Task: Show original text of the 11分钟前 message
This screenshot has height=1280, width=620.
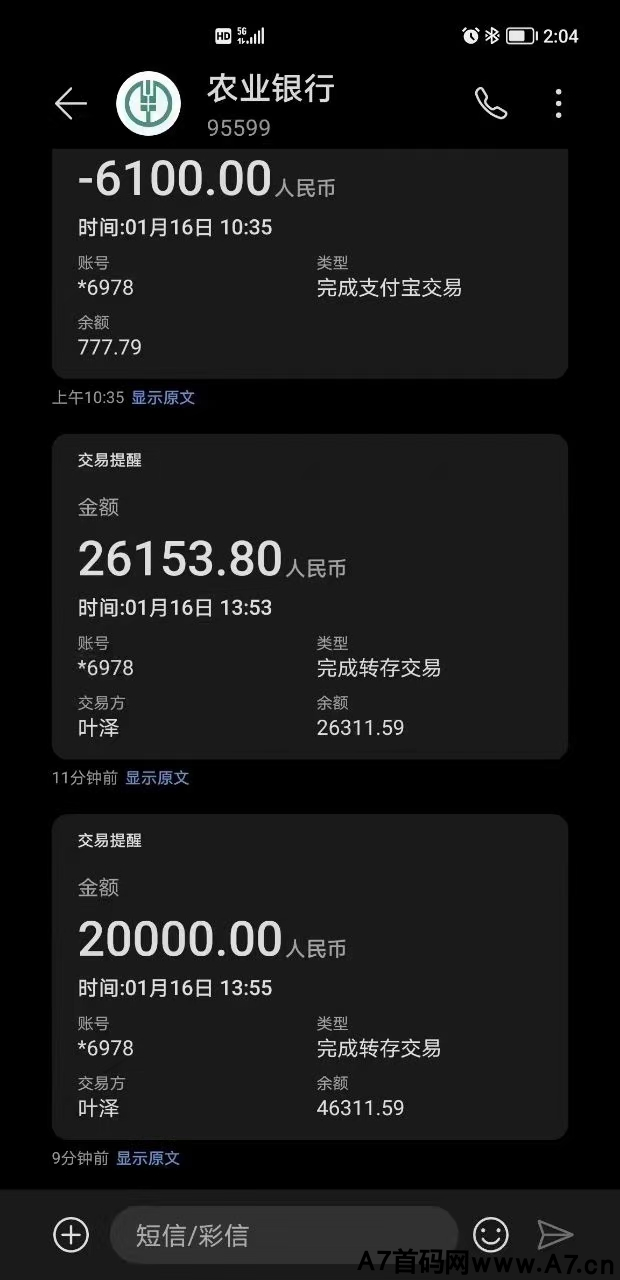Action: [157, 777]
